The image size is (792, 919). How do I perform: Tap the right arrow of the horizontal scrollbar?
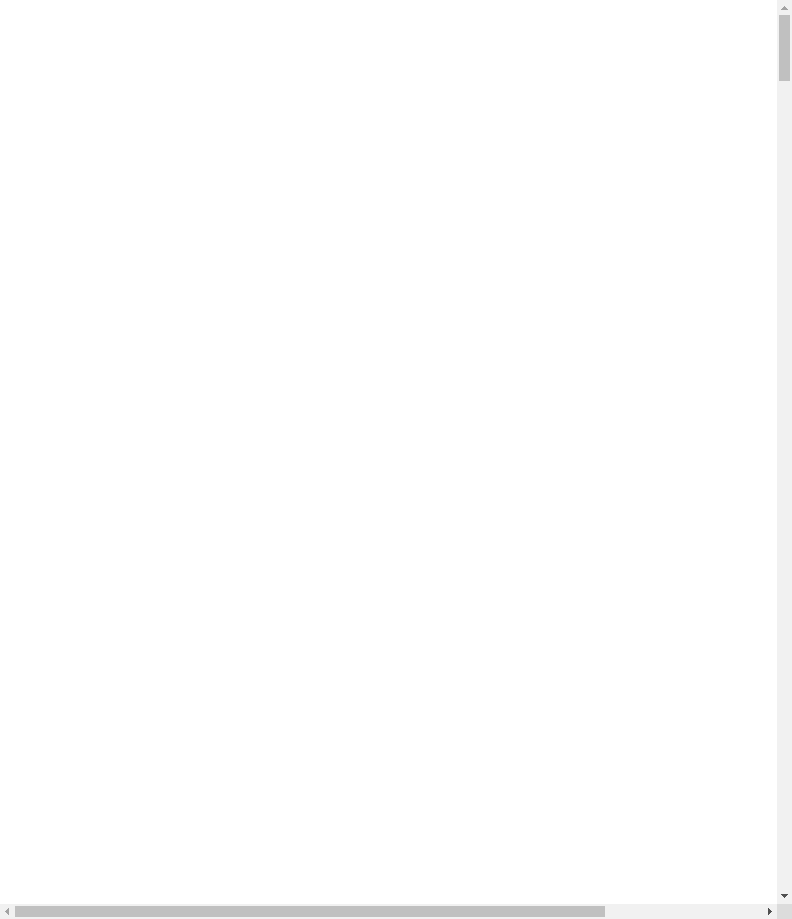(x=769, y=911)
